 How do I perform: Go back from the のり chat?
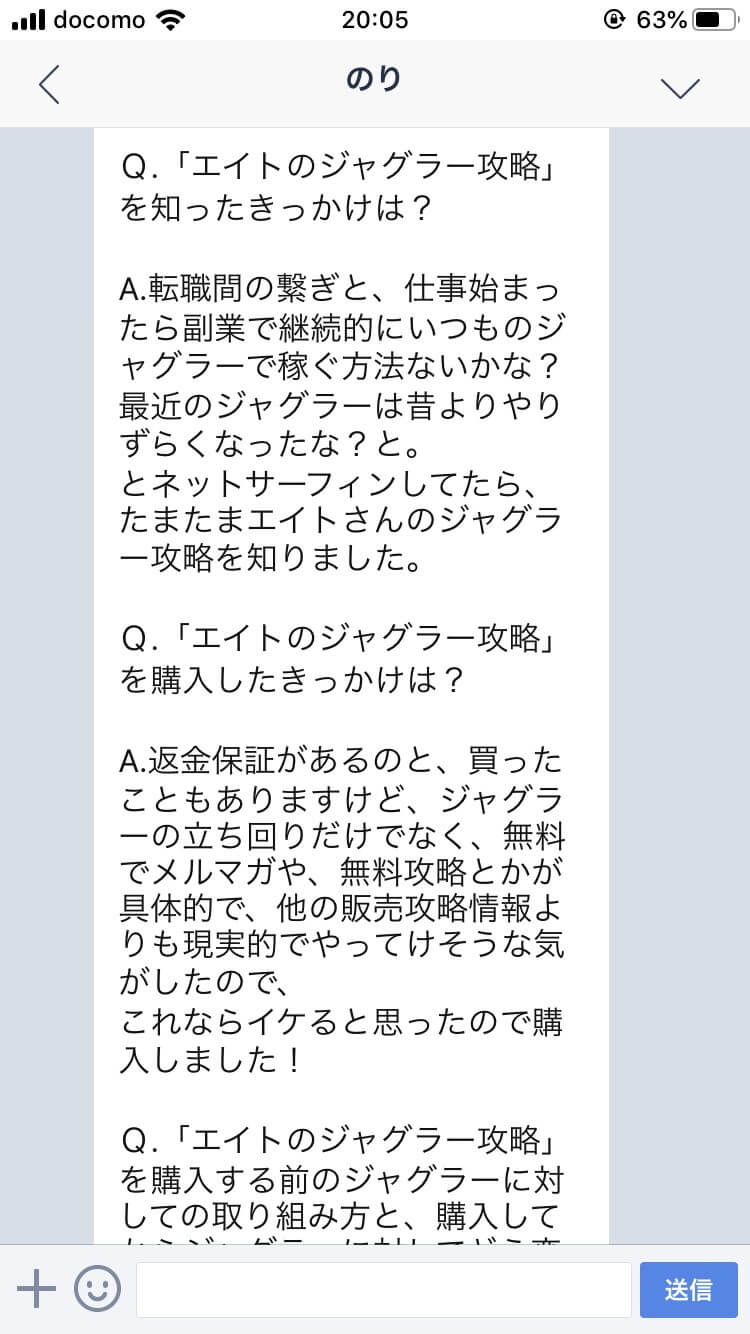tap(49, 84)
